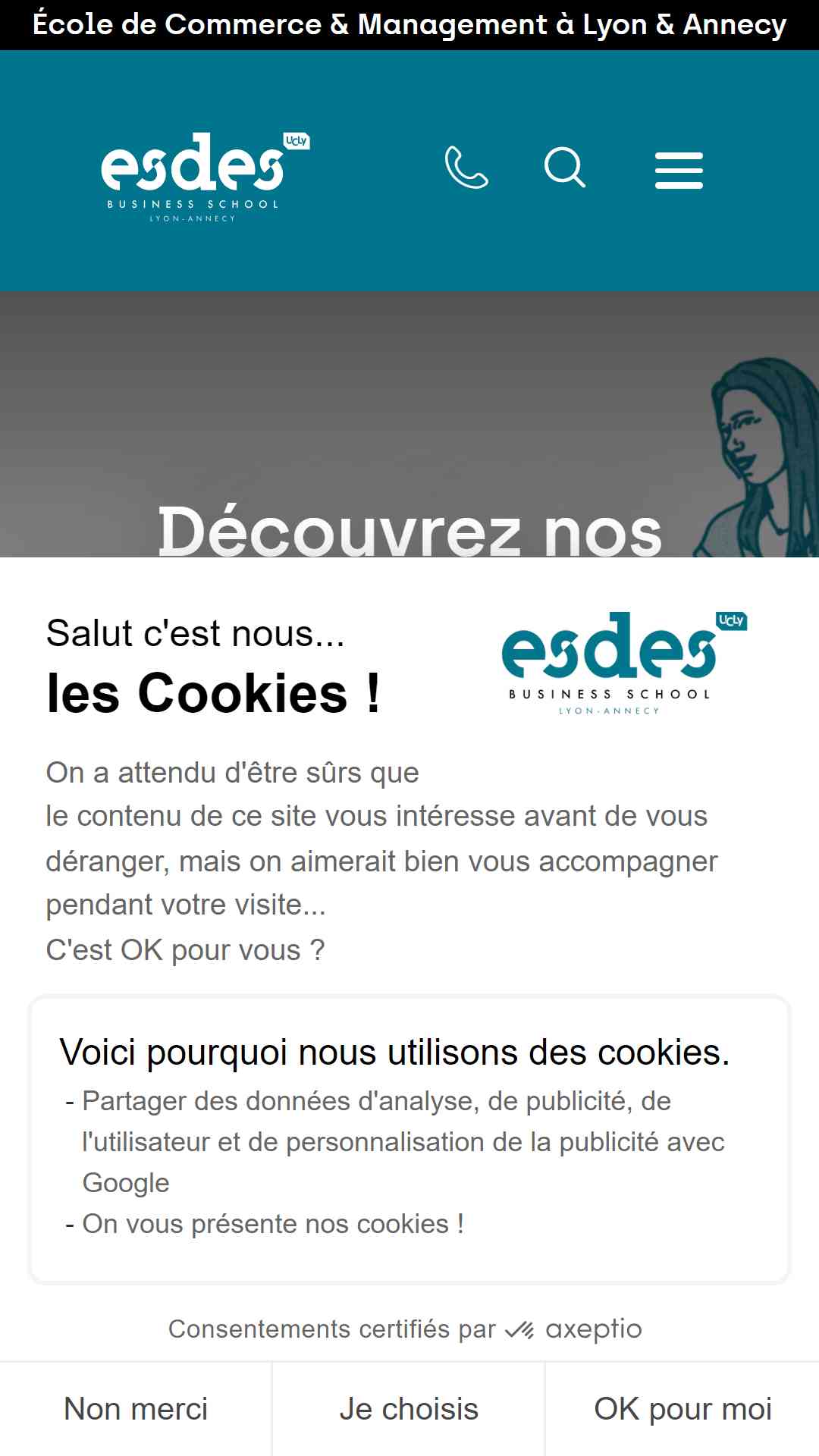819x1456 pixels.
Task: Accept cookies with OK pour moi
Action: 682,1409
